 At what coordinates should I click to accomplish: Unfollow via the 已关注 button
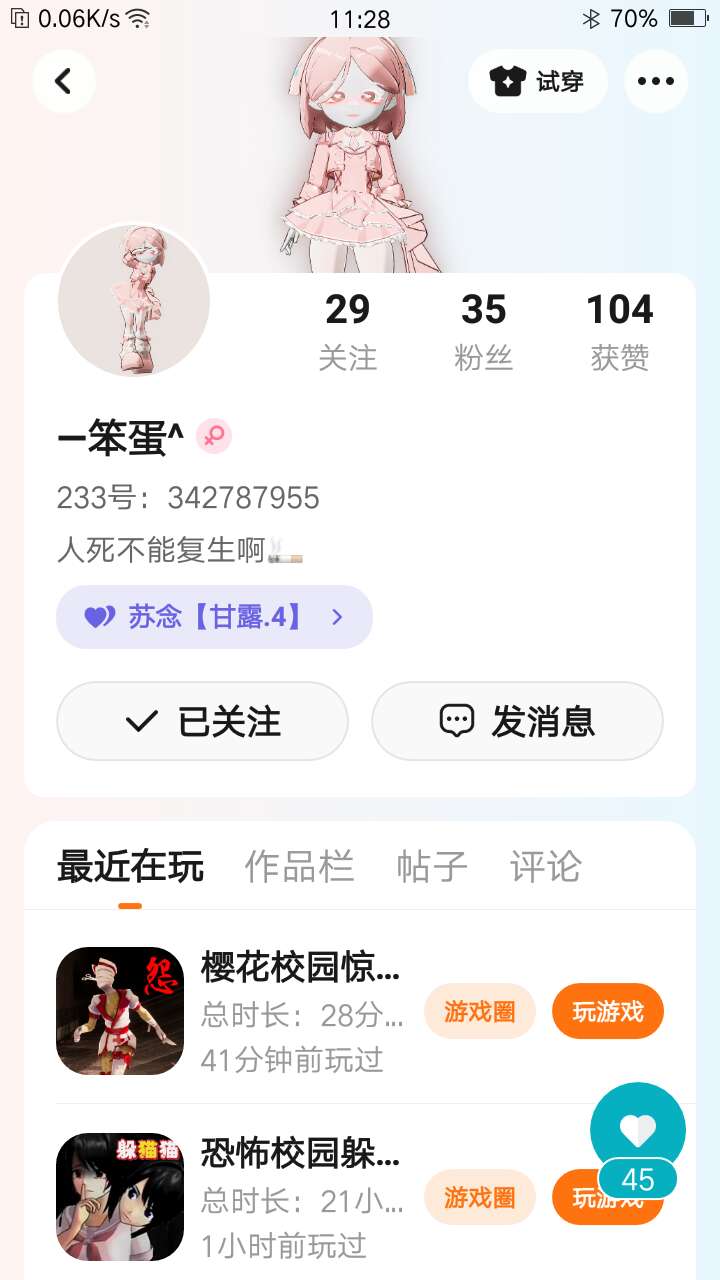[x=202, y=721]
